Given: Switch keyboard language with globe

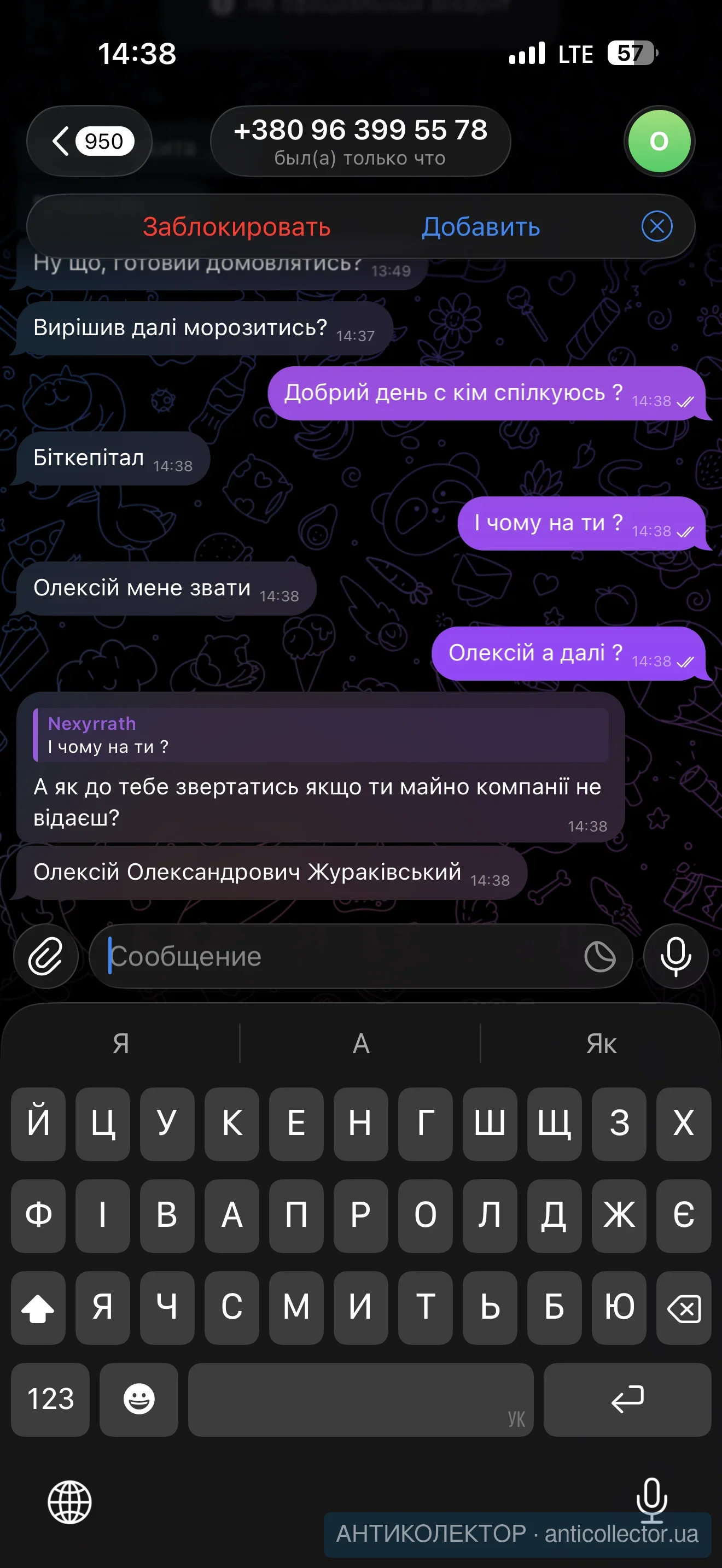Looking at the screenshot, I should [x=69, y=1502].
